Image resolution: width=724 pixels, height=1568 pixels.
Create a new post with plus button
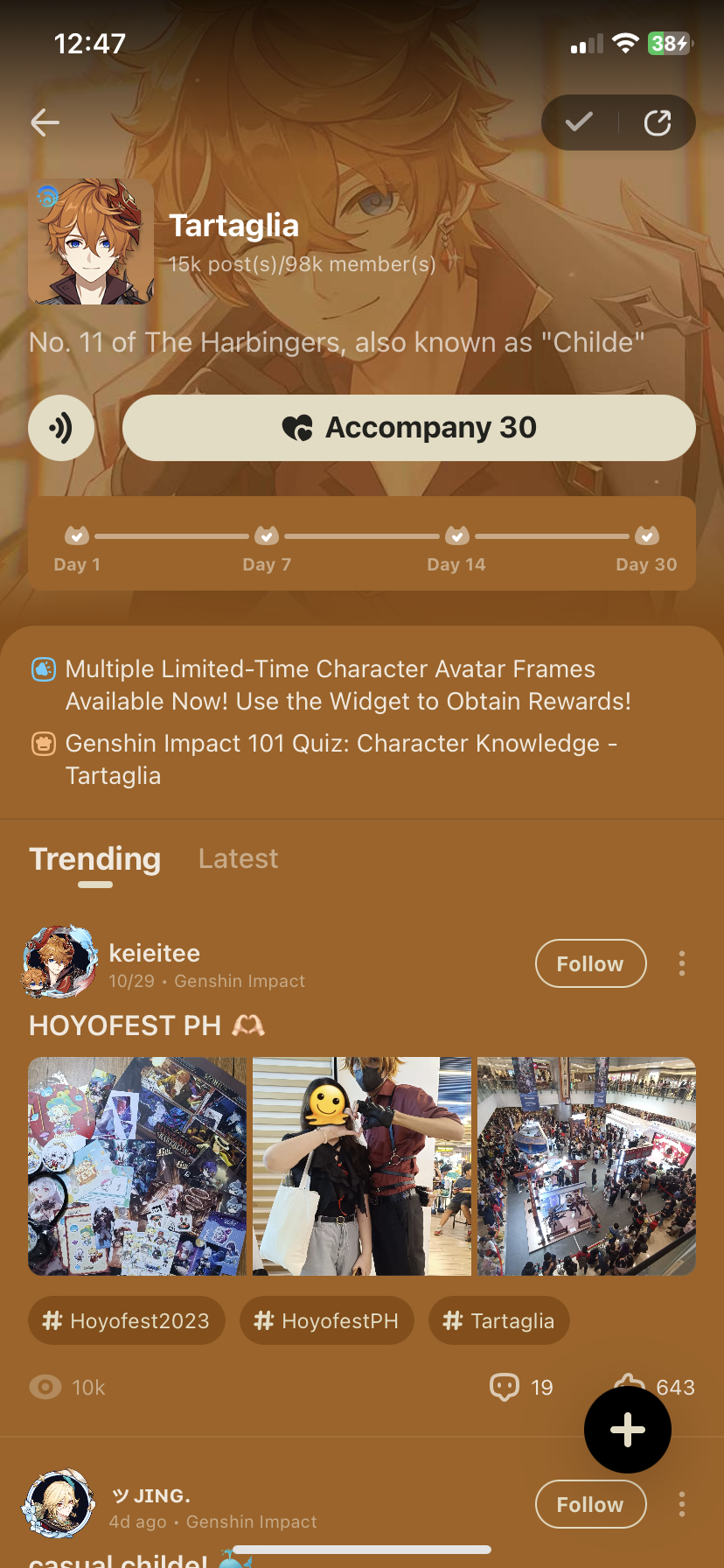pyautogui.click(x=627, y=1431)
